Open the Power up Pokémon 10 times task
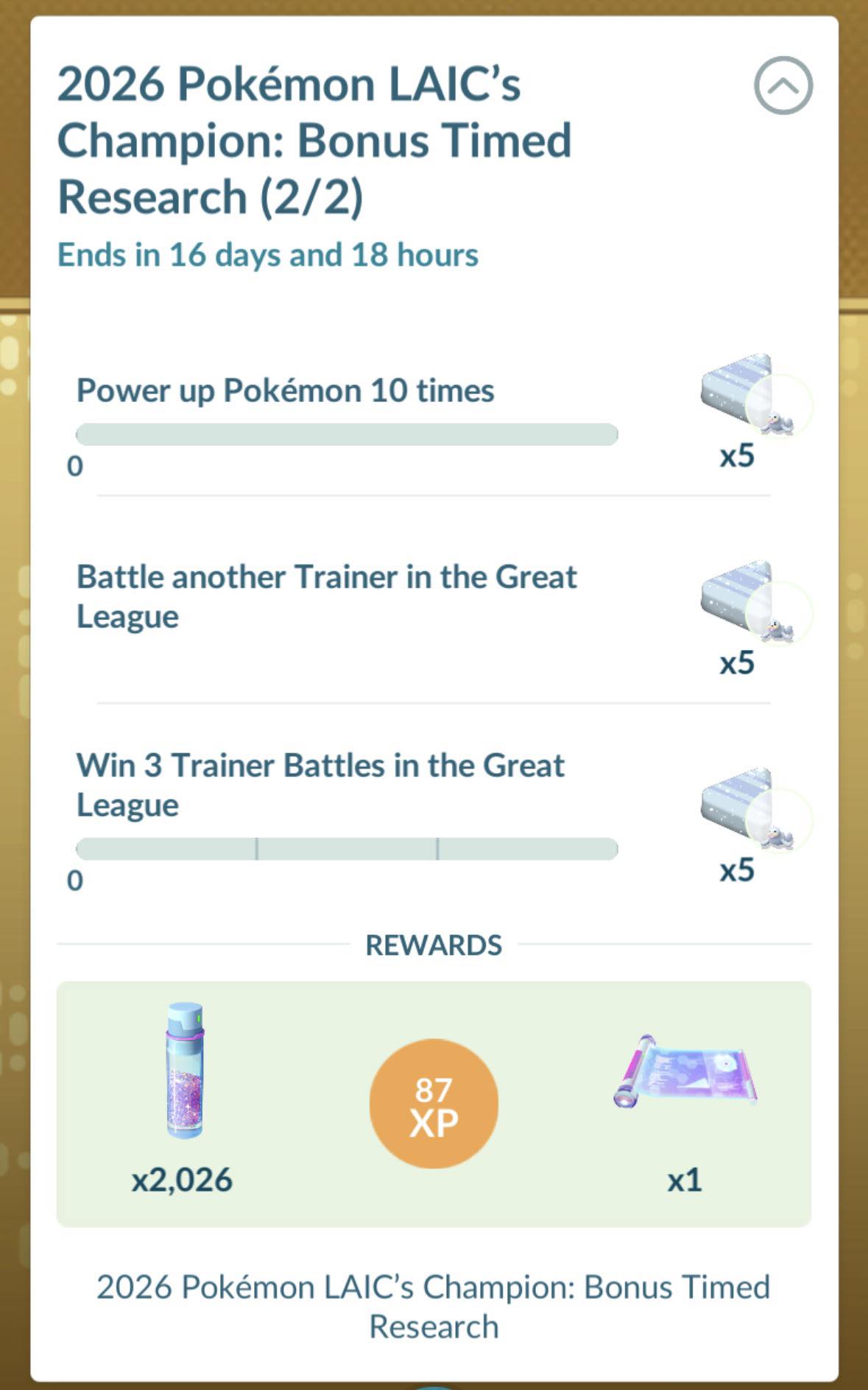Screen dimensions: 868x1390 click(286, 391)
